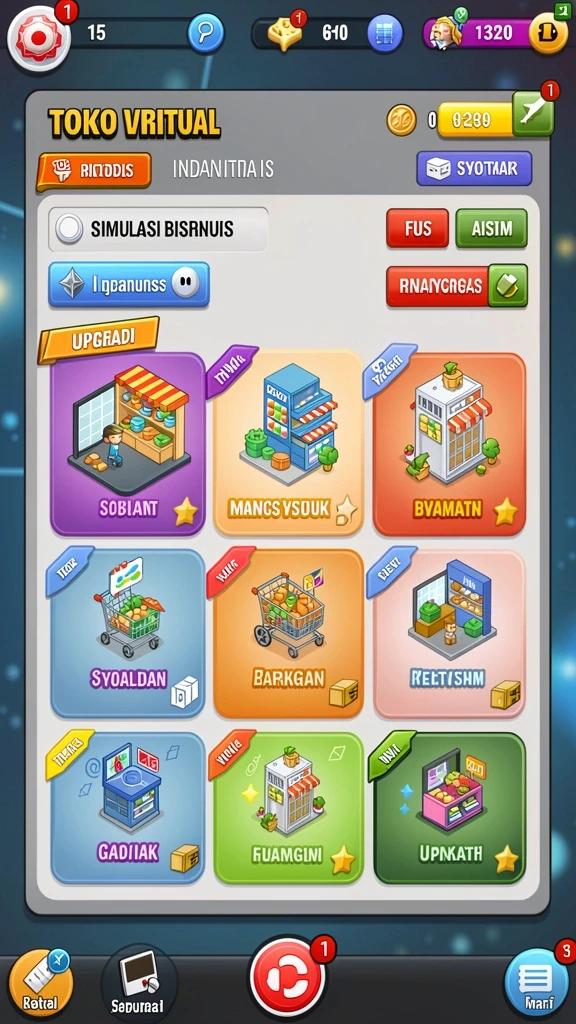
Task: Tap the blue magnifier search icon
Action: coord(206,33)
